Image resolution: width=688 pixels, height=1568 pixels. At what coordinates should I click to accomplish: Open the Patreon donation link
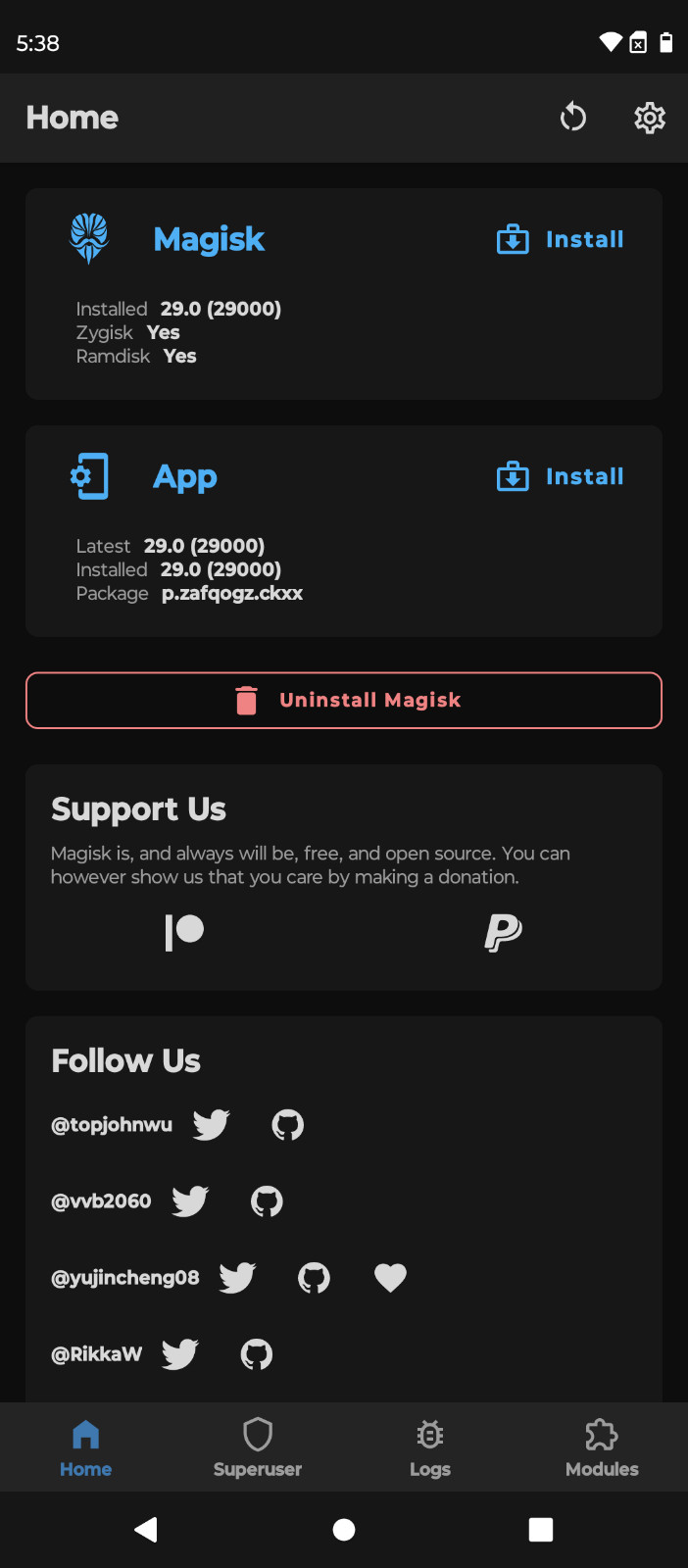(x=184, y=932)
